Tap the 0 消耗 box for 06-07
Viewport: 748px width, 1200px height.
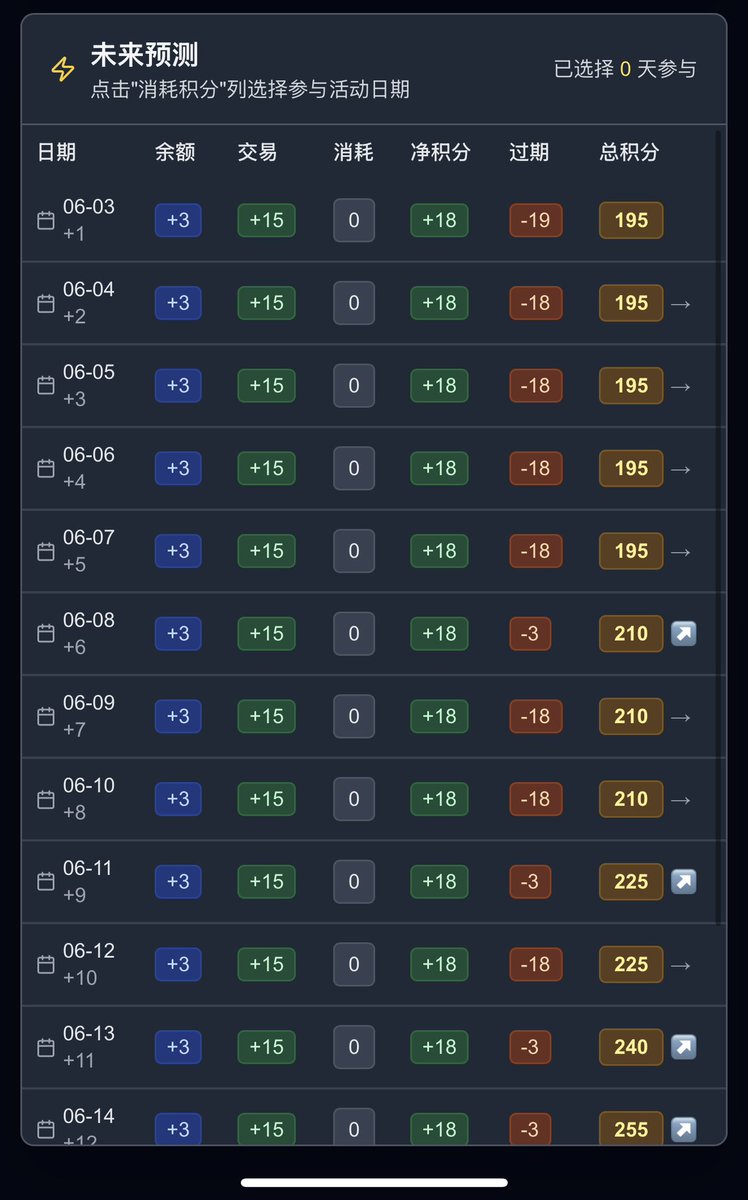[354, 551]
